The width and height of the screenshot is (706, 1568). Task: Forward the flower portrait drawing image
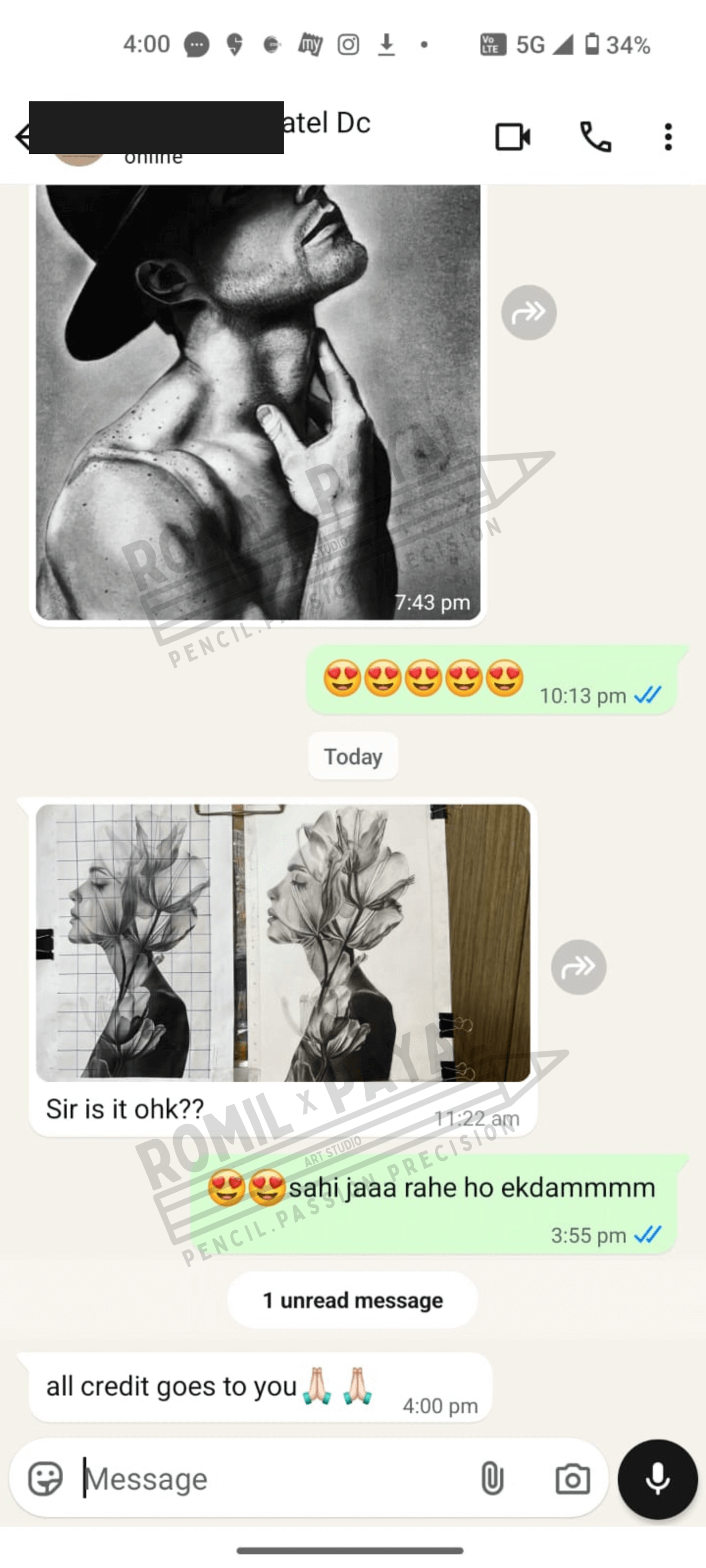(578, 967)
